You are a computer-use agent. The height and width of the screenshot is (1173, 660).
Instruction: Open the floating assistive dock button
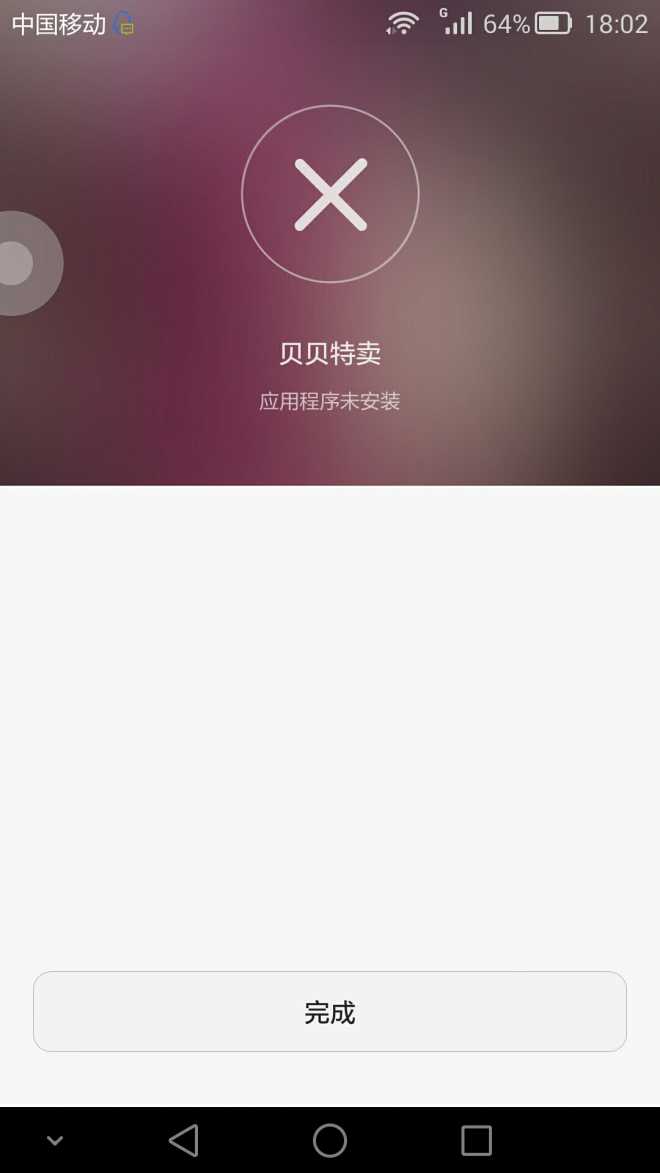coord(20,263)
